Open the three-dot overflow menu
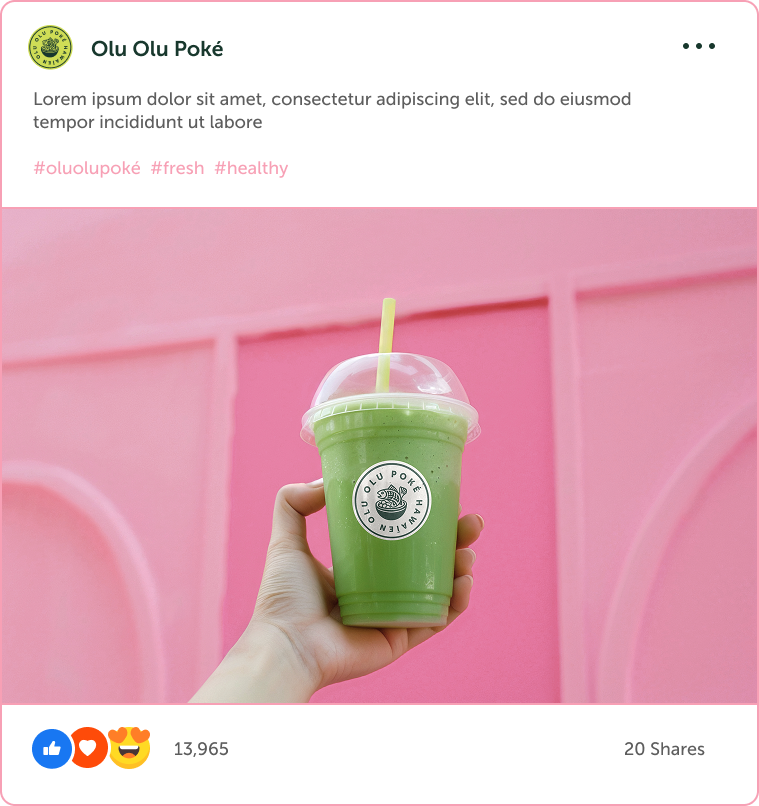Viewport: 759px width, 806px height. (699, 46)
